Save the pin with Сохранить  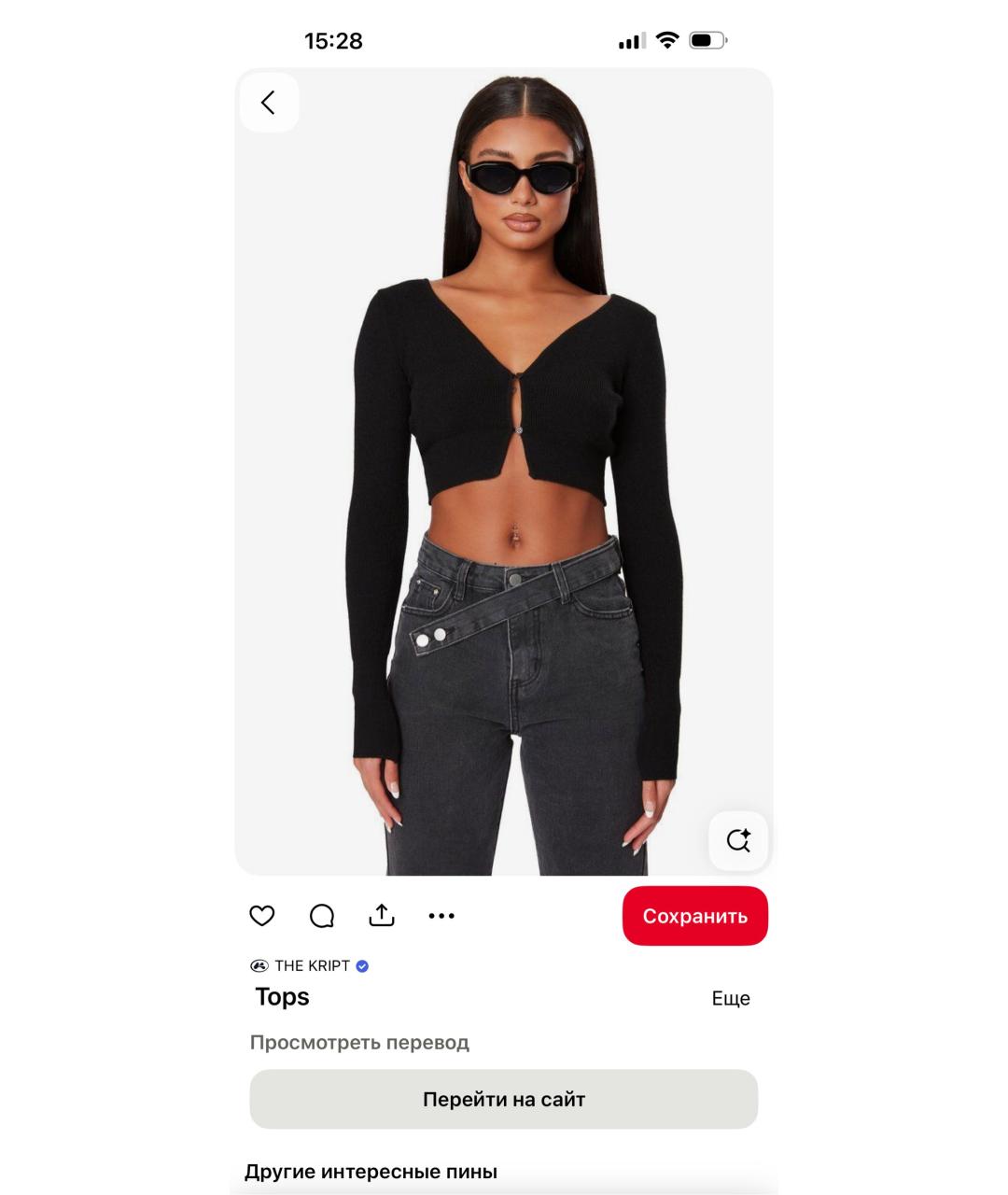pyautogui.click(x=694, y=916)
